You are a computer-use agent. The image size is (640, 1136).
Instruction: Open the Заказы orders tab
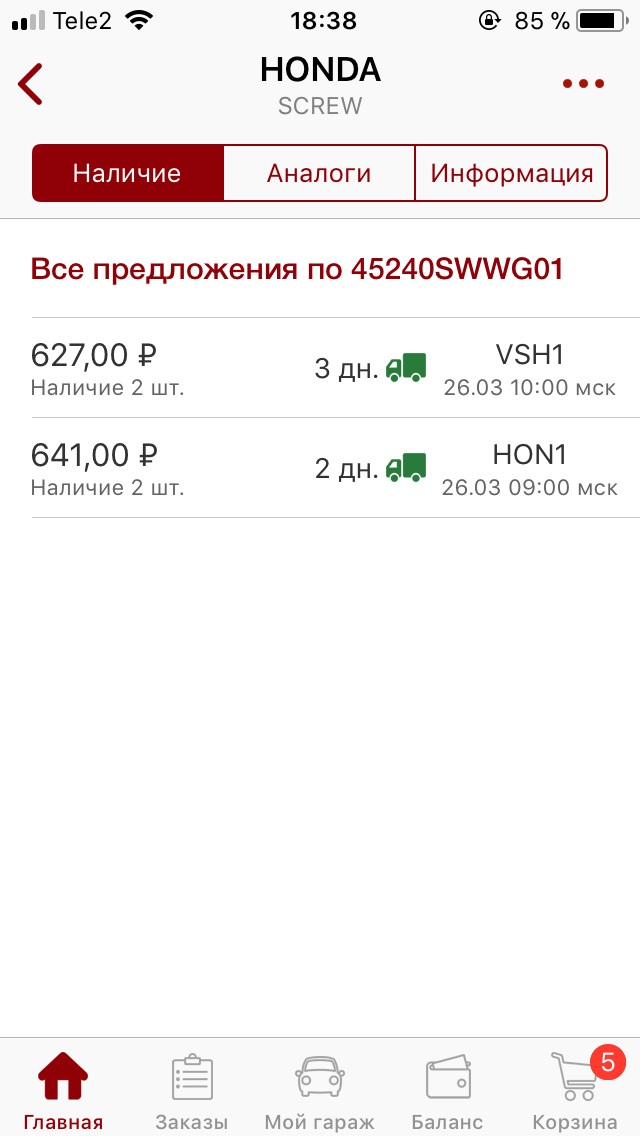pyautogui.click(x=192, y=1089)
